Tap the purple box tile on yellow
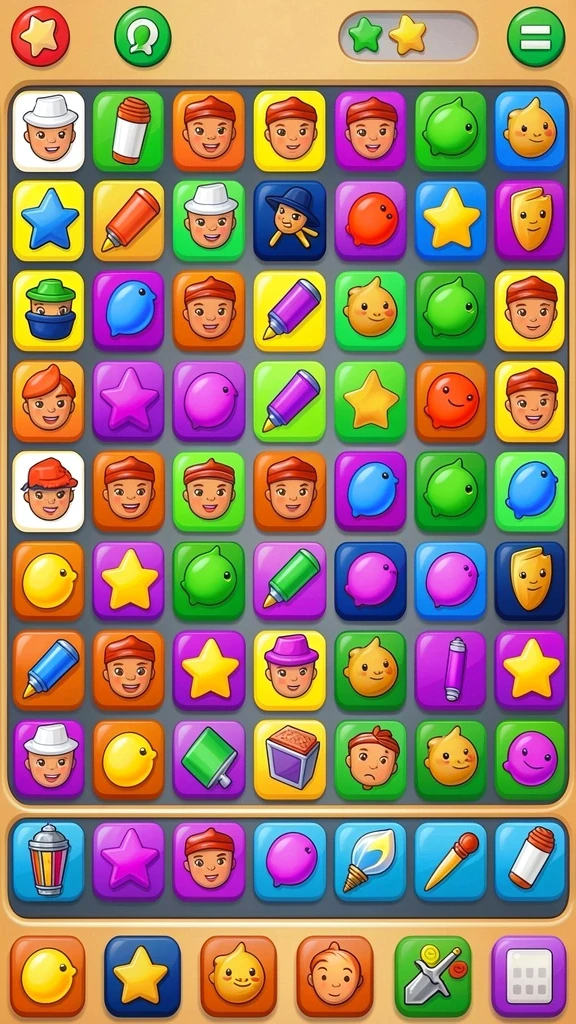The image size is (576, 1024). [x=289, y=760]
